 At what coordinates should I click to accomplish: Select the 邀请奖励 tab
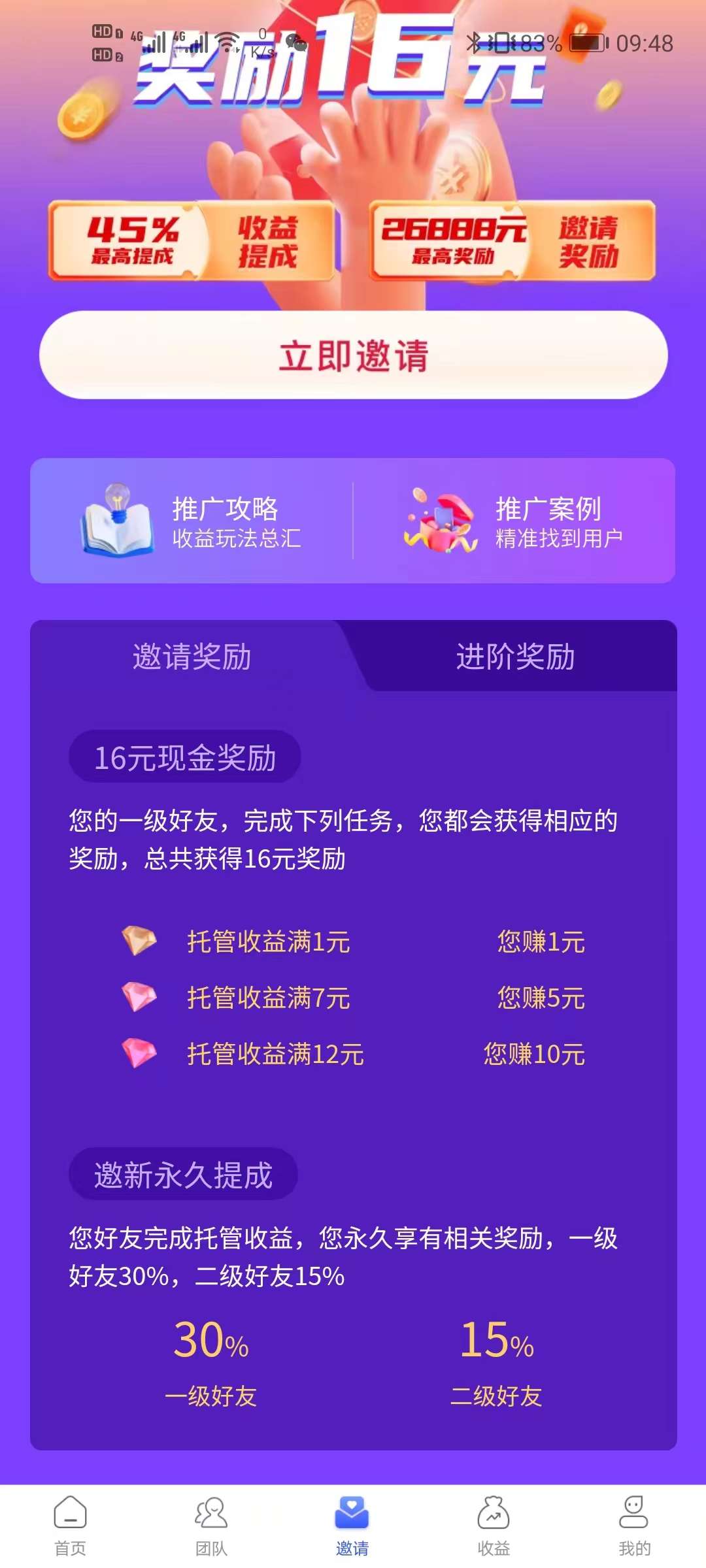[192, 657]
